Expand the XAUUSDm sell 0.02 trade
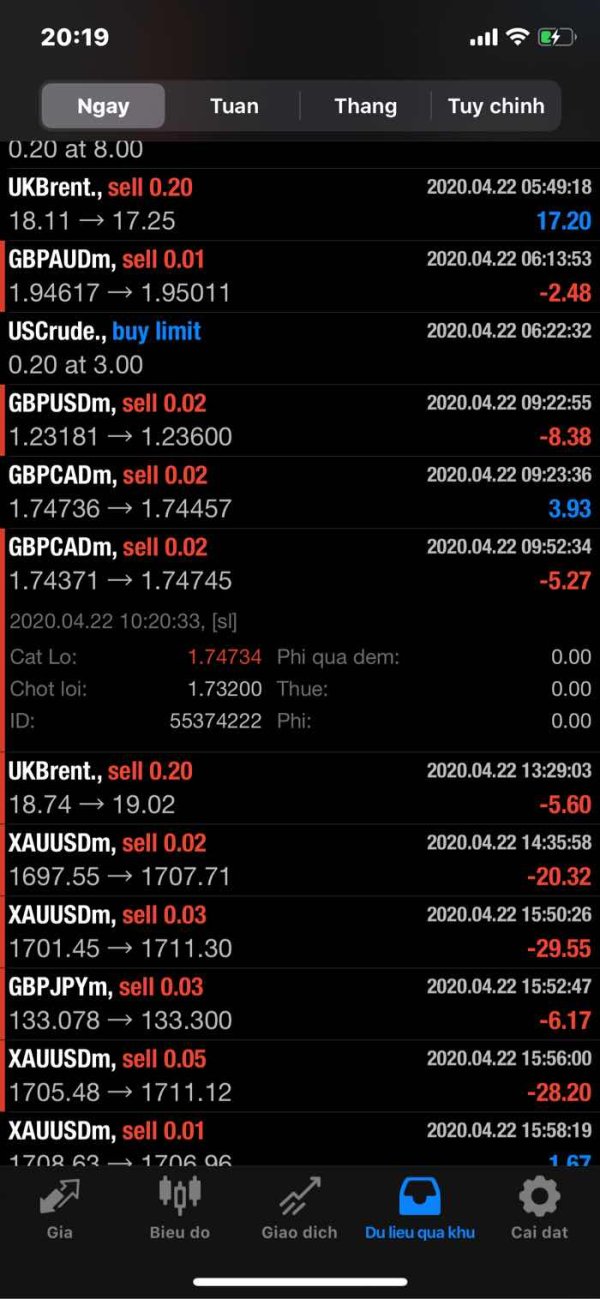Screen dimensions: 600x1299 point(300,860)
